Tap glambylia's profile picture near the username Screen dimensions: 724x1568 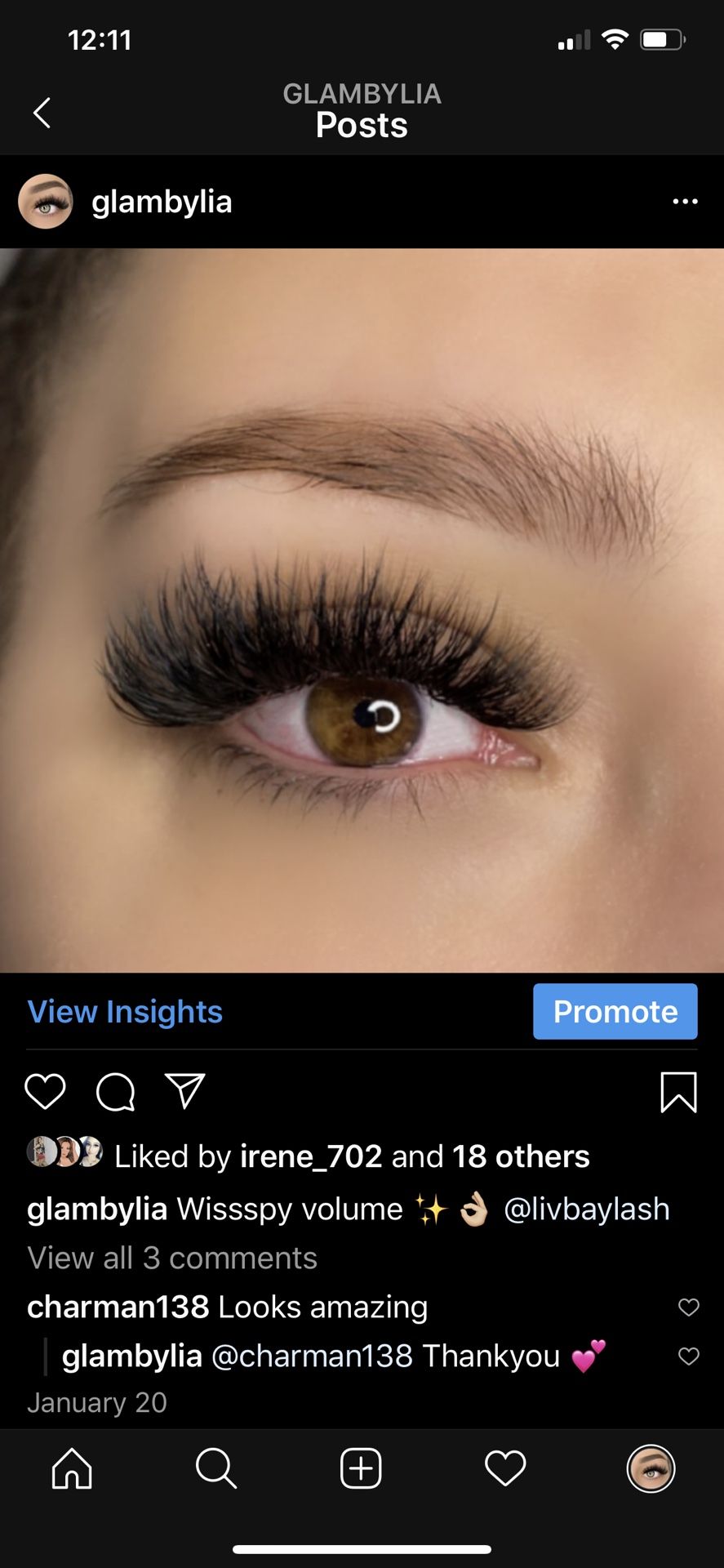pyautogui.click(x=46, y=202)
